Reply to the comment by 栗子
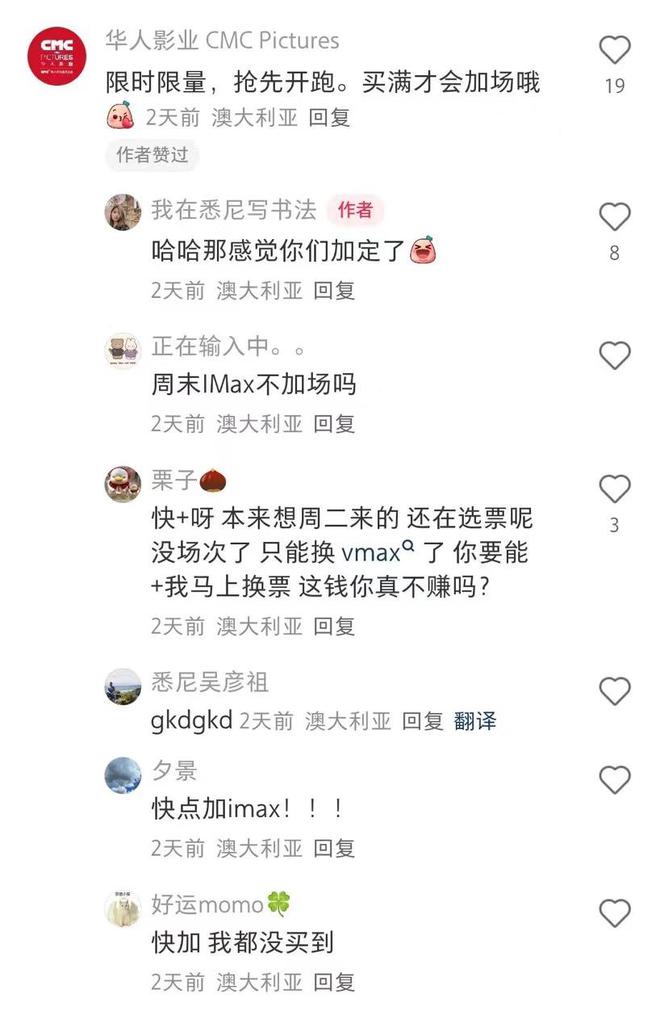Image resolution: width=660 pixels, height=1011 pixels. point(334,626)
